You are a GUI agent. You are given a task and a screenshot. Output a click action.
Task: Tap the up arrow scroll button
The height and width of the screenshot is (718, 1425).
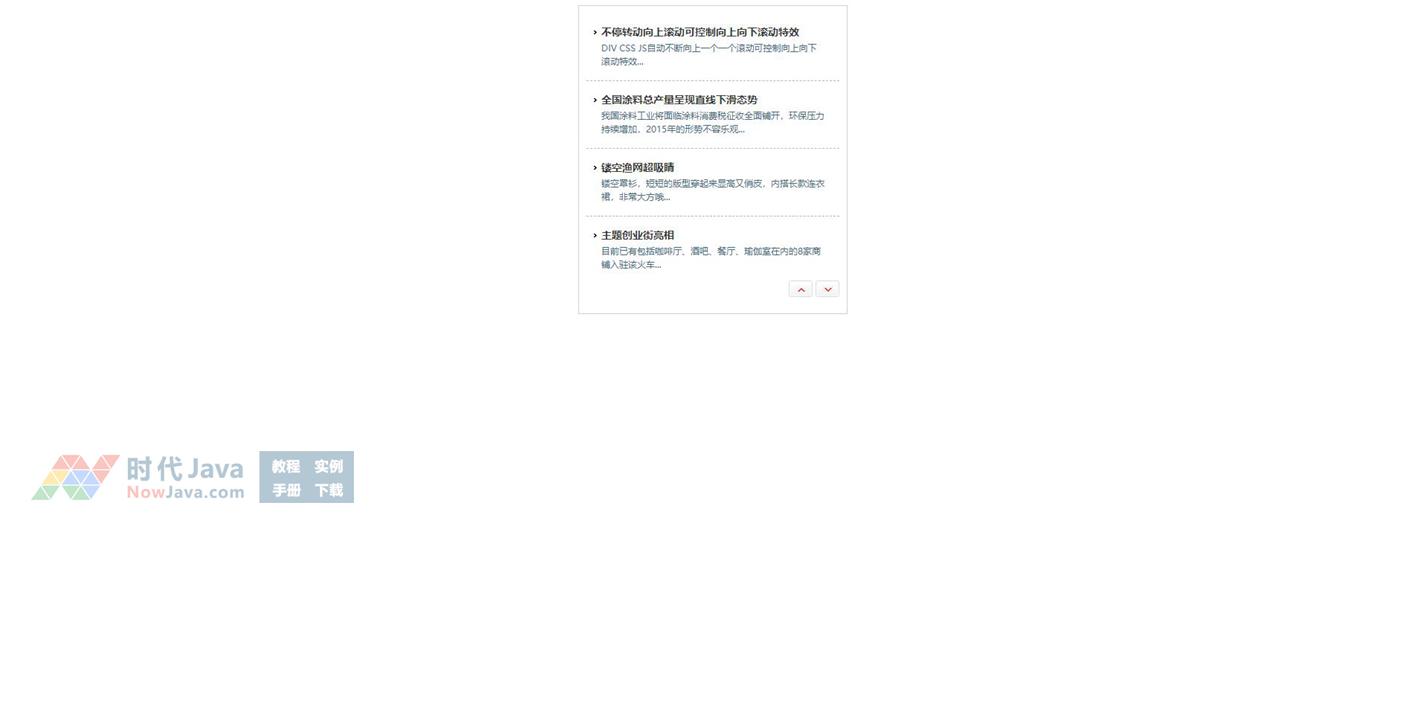tap(800, 289)
